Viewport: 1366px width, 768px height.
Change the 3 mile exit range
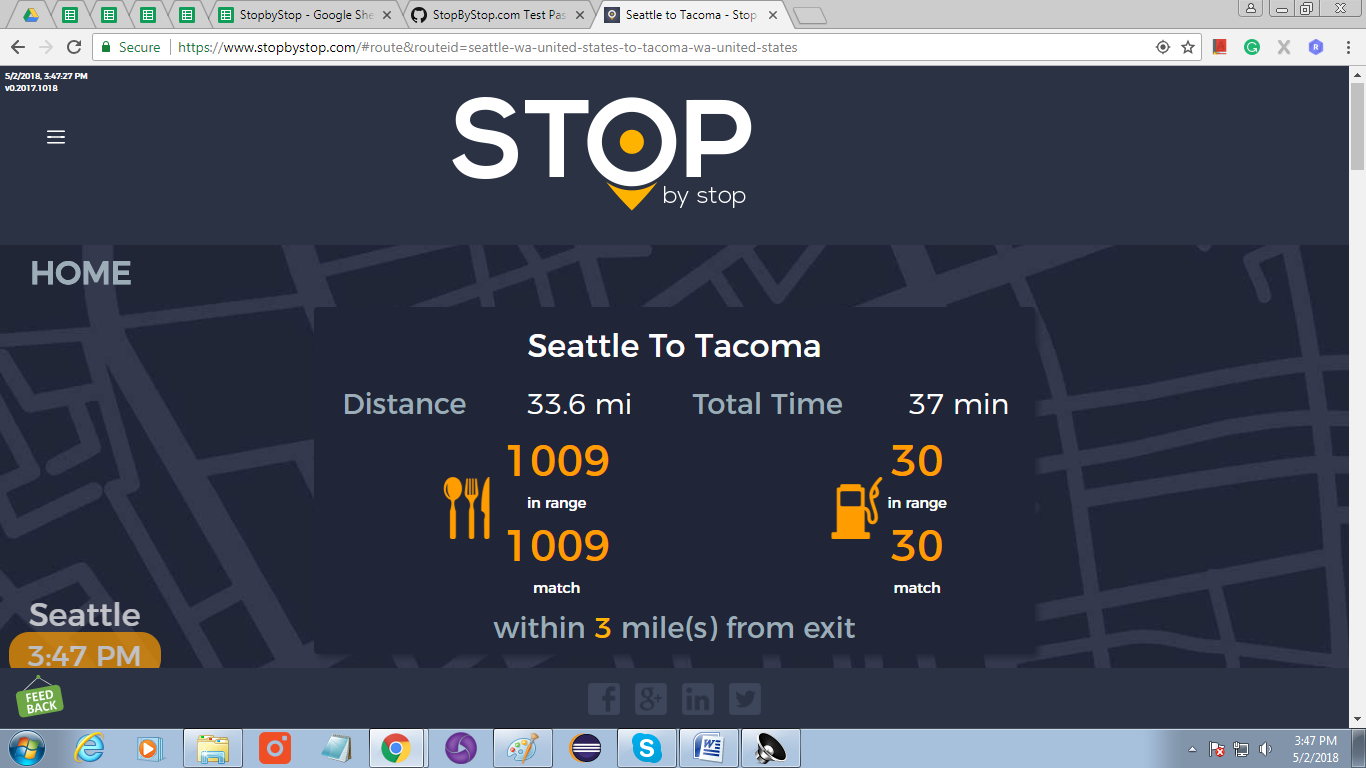(x=602, y=628)
